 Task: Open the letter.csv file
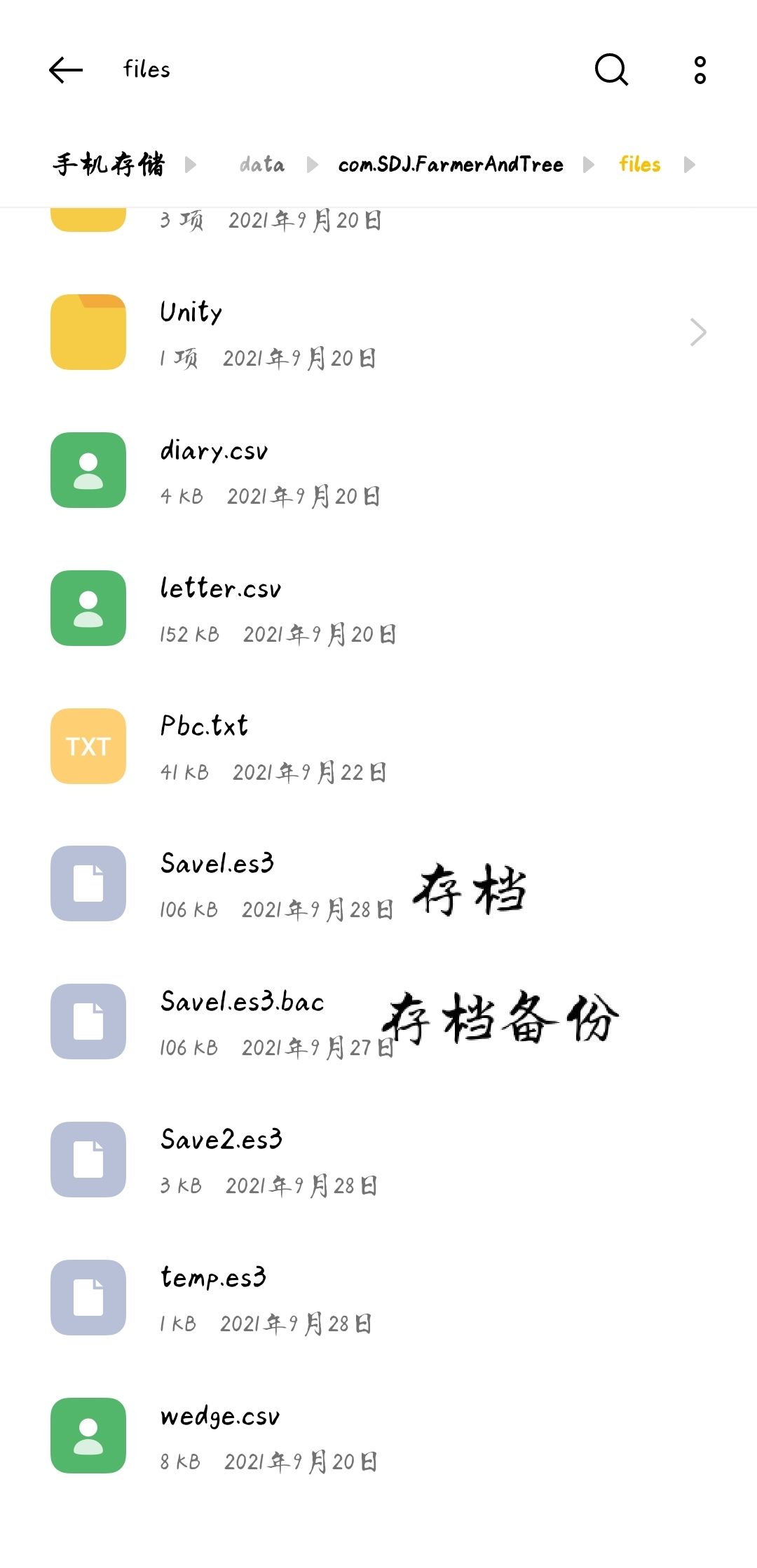click(378, 608)
